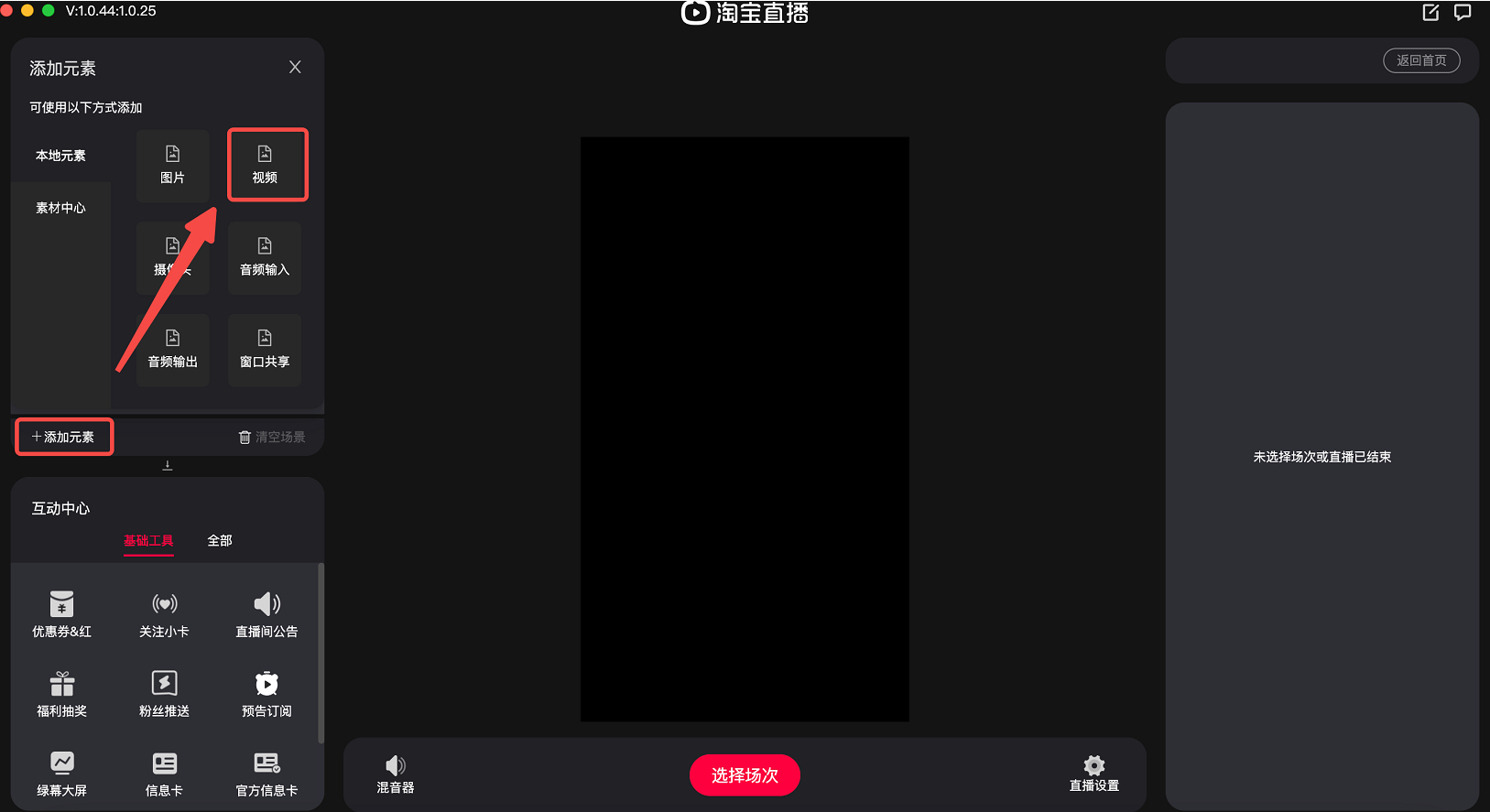Viewport: 1490px width, 812px height.
Task: Switch to 素材中心 tab
Action: (60, 208)
